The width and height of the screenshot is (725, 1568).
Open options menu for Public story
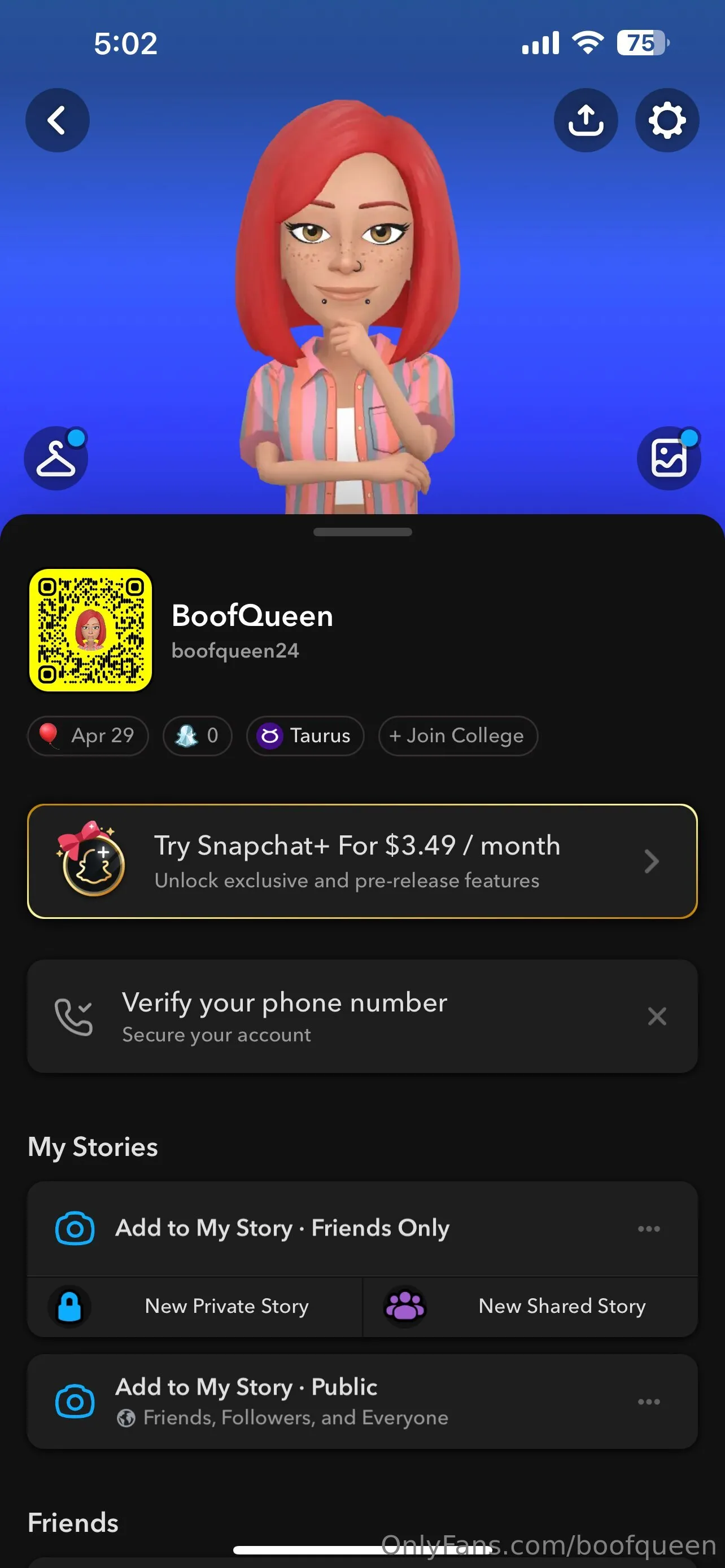(x=649, y=1402)
